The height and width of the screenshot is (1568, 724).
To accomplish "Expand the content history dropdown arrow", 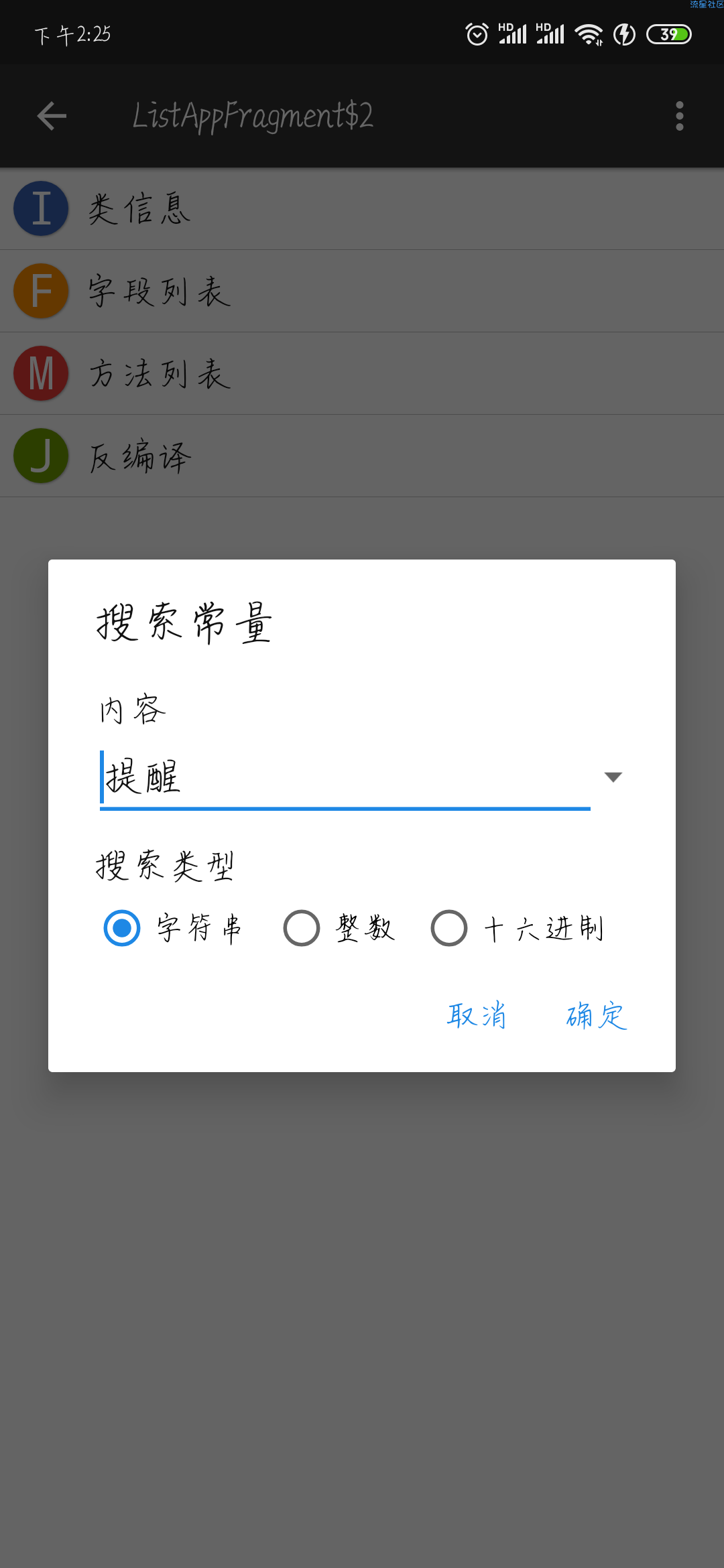I will click(x=613, y=777).
